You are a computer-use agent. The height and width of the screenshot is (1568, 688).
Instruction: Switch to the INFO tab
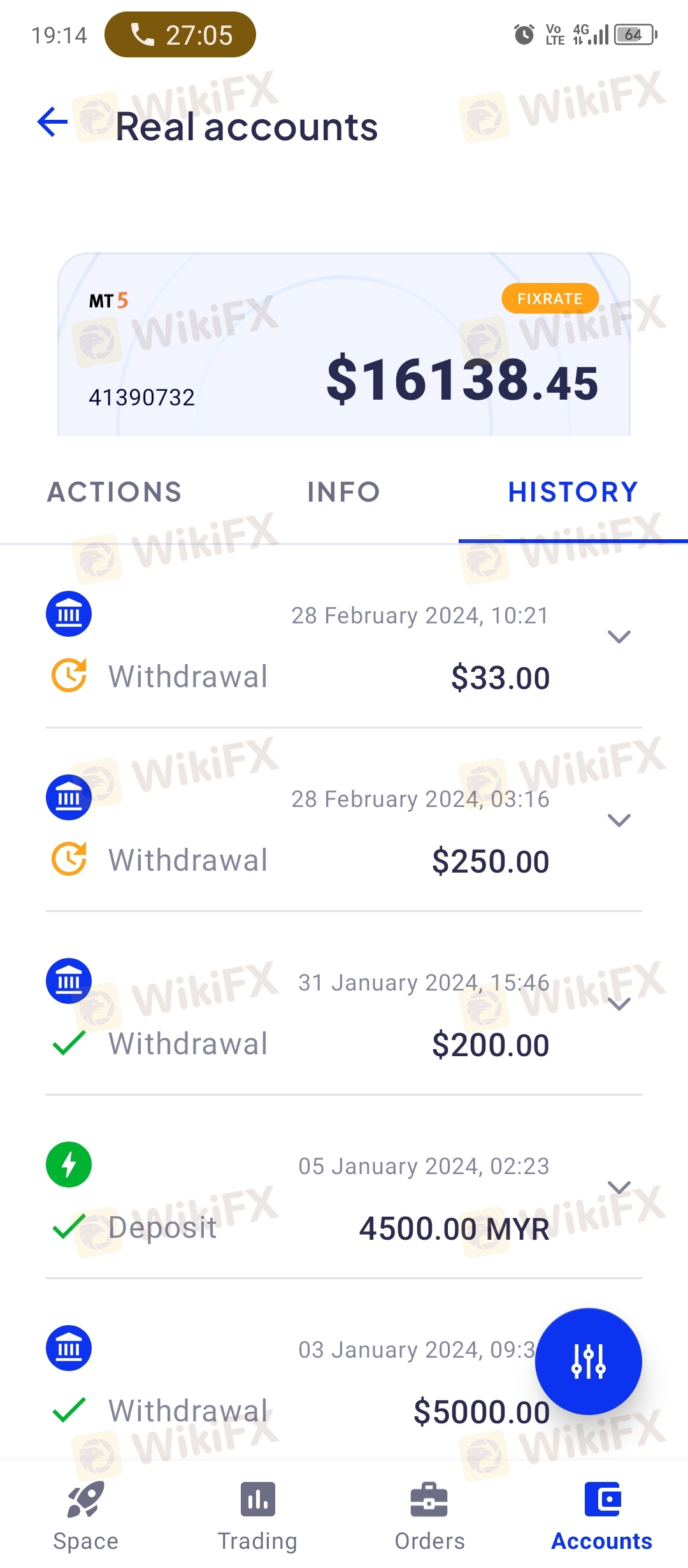tap(343, 492)
